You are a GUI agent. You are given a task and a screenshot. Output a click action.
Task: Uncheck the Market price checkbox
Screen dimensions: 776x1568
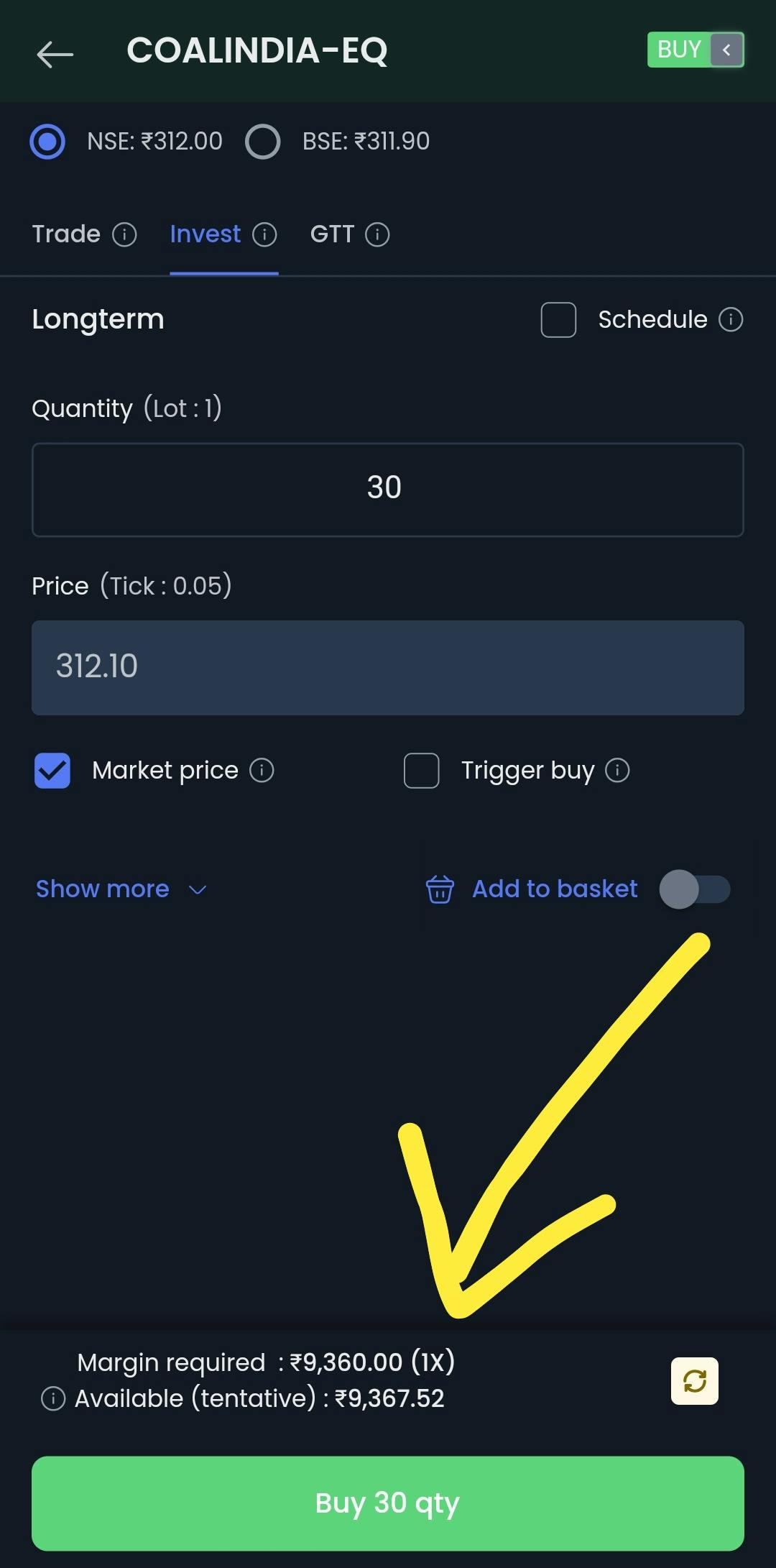52,771
